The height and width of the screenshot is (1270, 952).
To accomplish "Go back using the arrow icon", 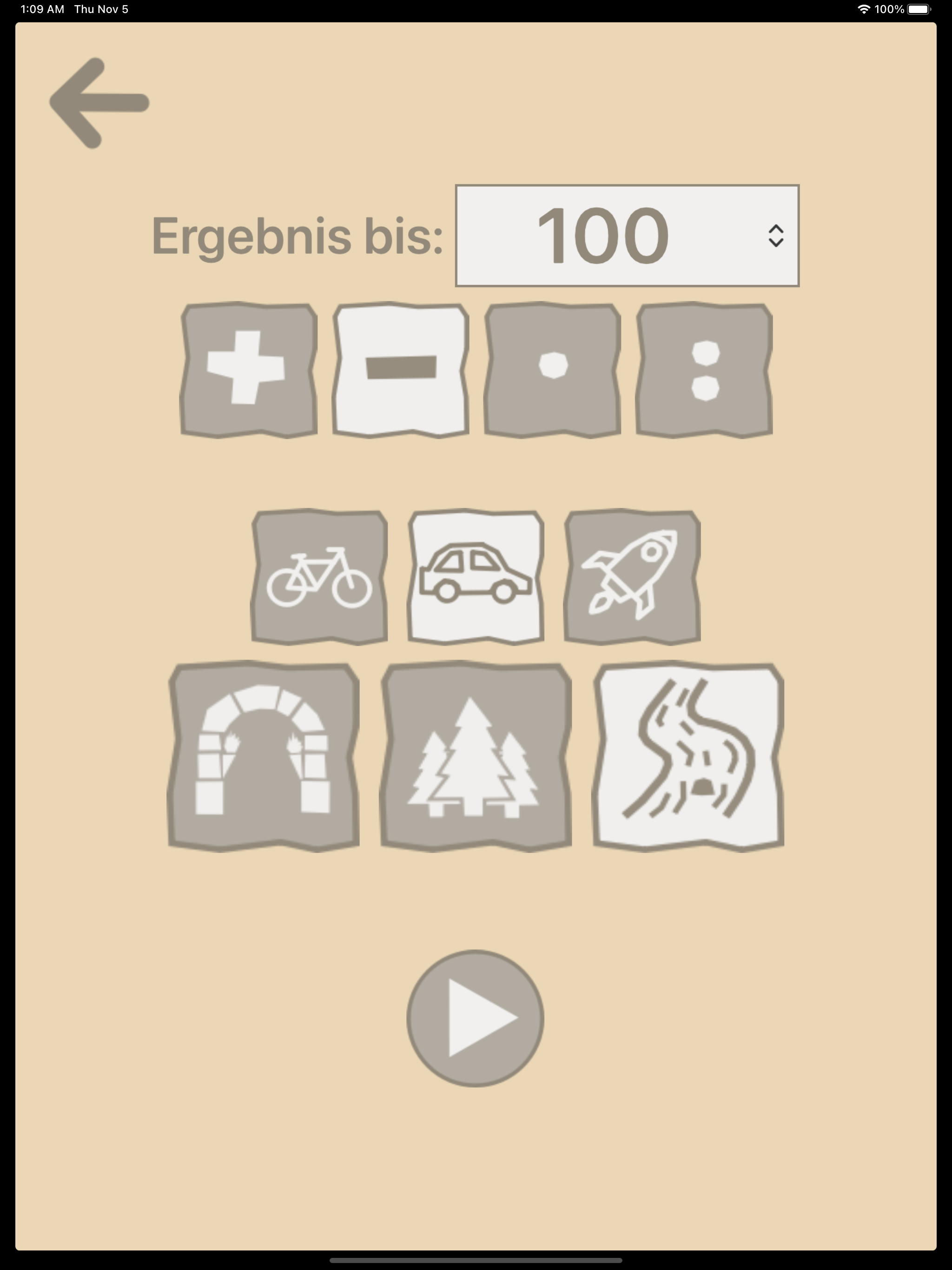I will pos(99,103).
